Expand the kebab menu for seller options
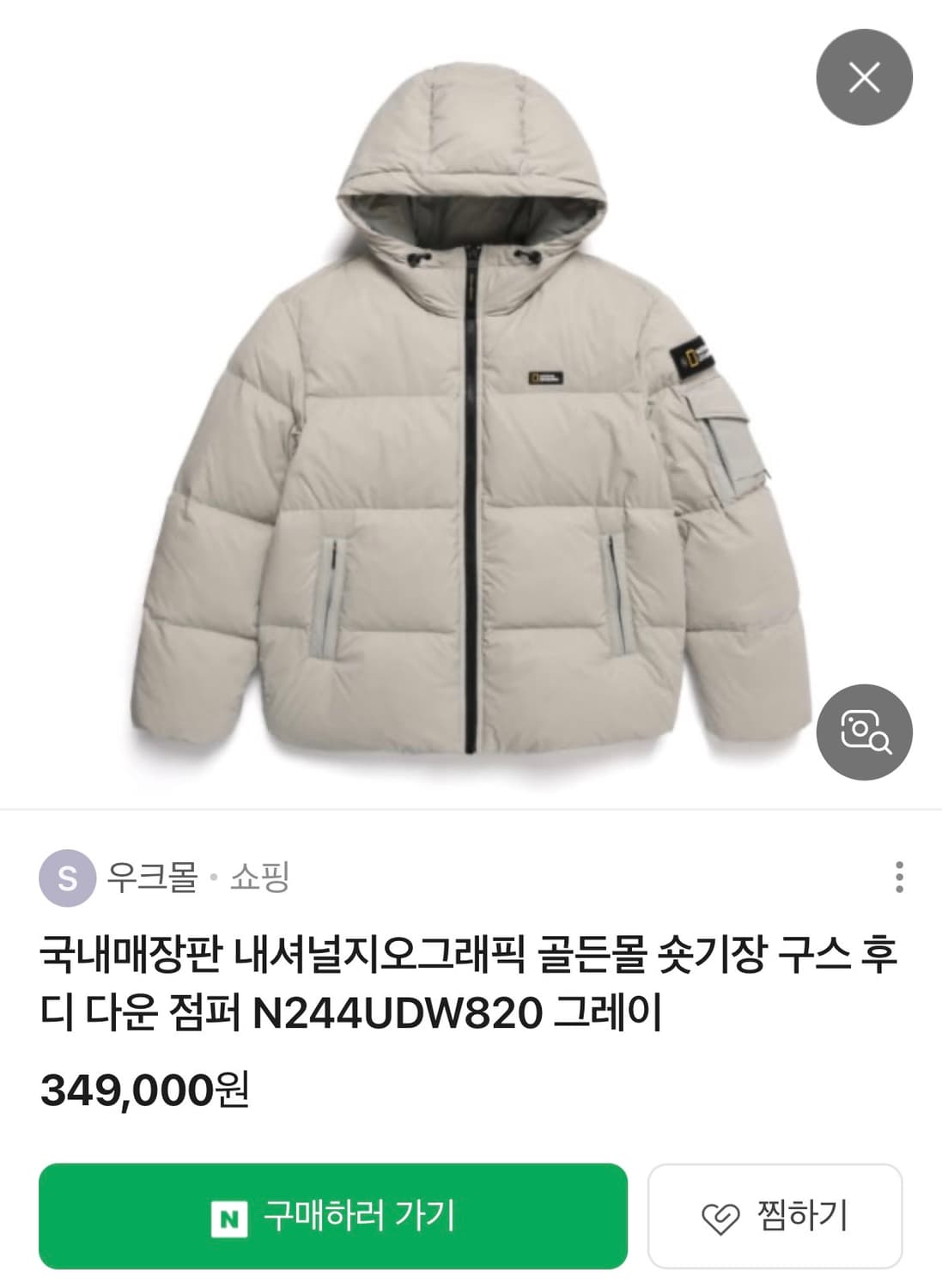The width and height of the screenshot is (942, 1288). [x=898, y=874]
